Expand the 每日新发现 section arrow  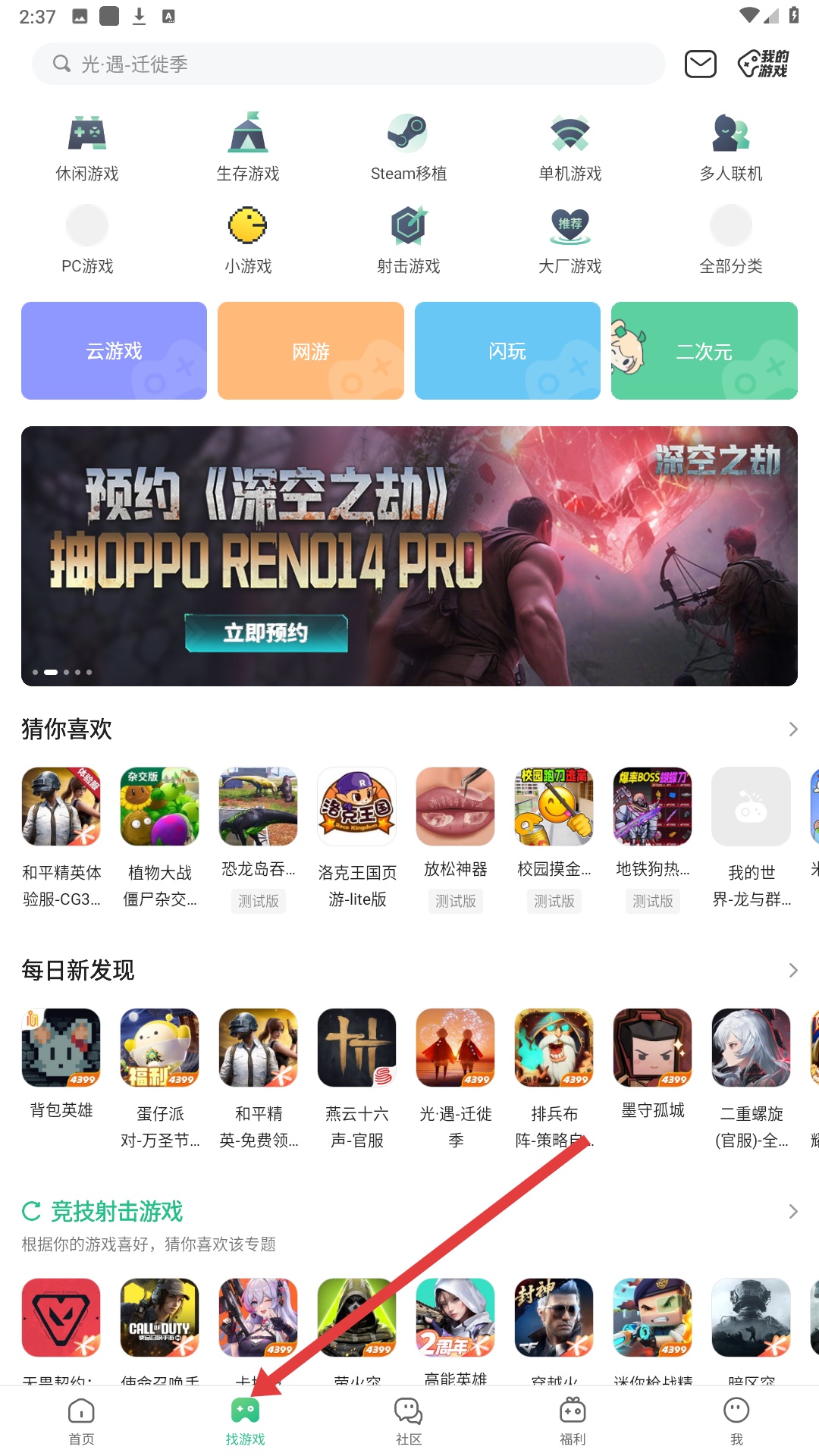(x=792, y=970)
